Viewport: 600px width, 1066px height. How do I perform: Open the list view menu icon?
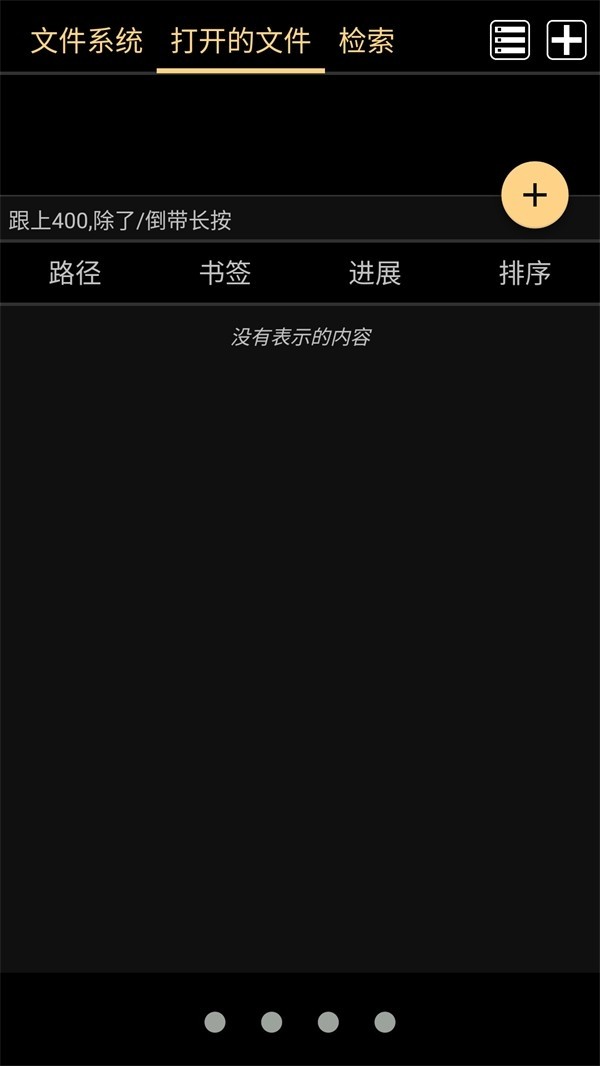(509, 41)
